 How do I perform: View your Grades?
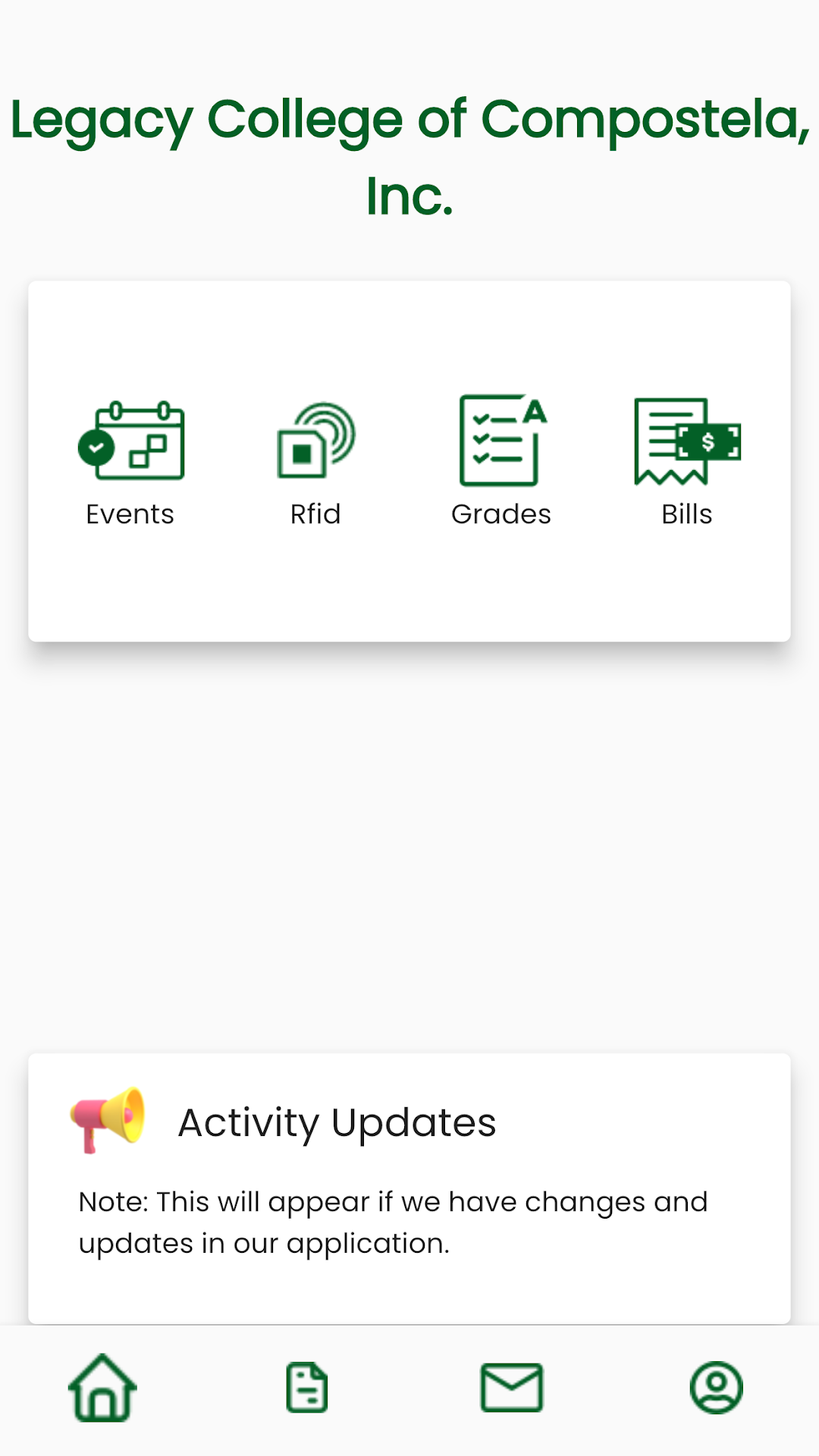[501, 462]
